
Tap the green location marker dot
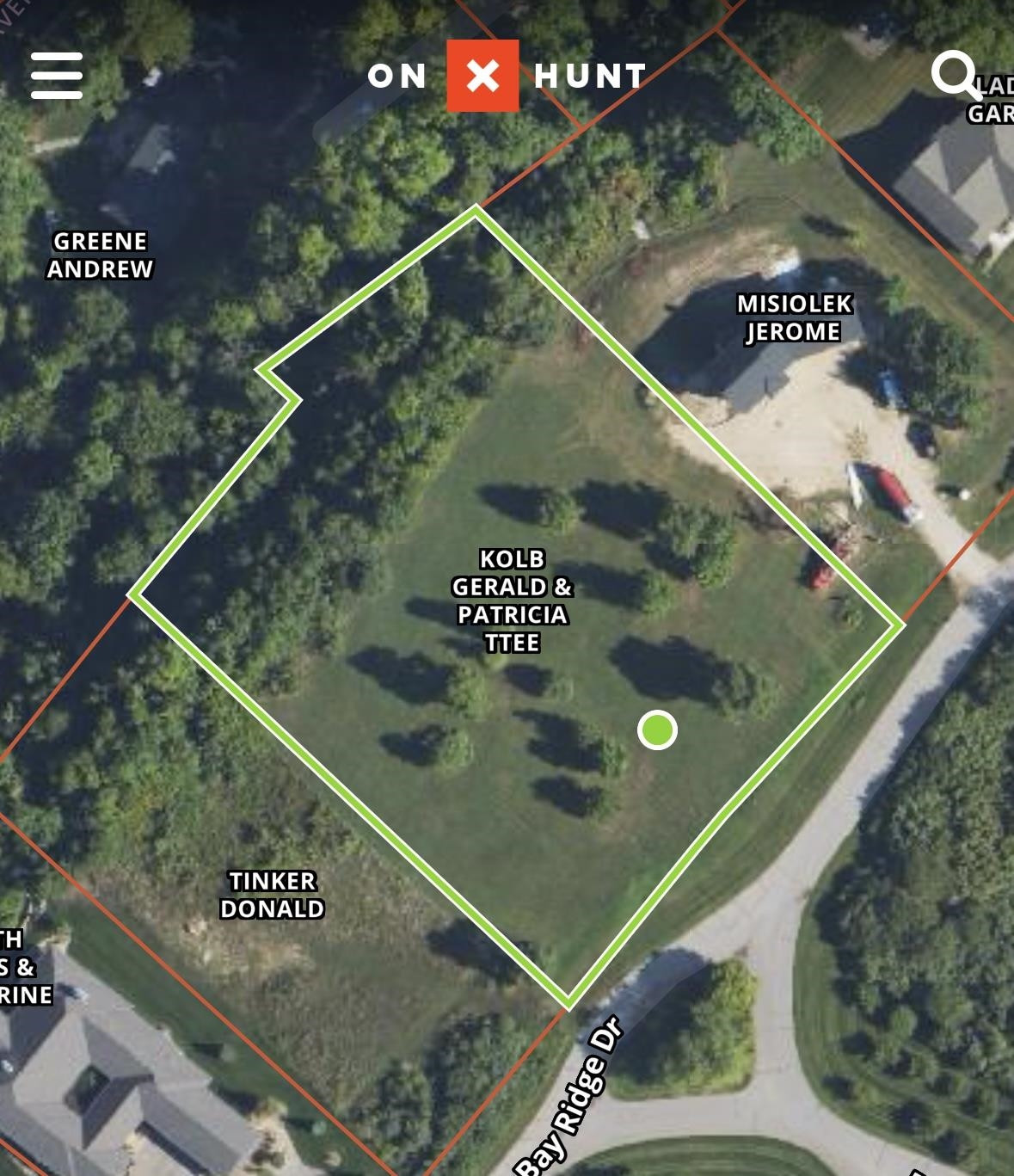coord(658,730)
